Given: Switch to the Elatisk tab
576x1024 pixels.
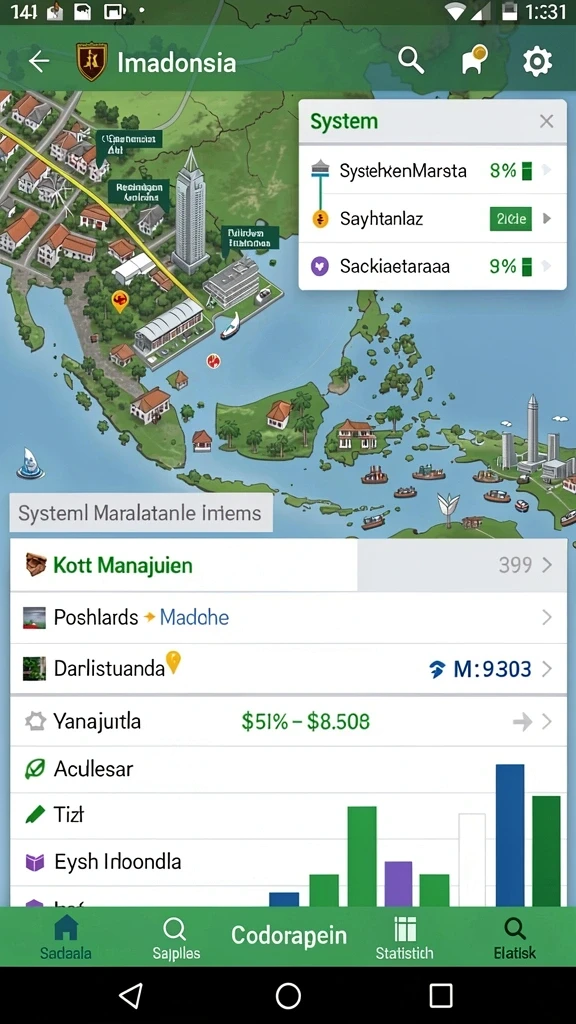Looking at the screenshot, I should (x=515, y=938).
